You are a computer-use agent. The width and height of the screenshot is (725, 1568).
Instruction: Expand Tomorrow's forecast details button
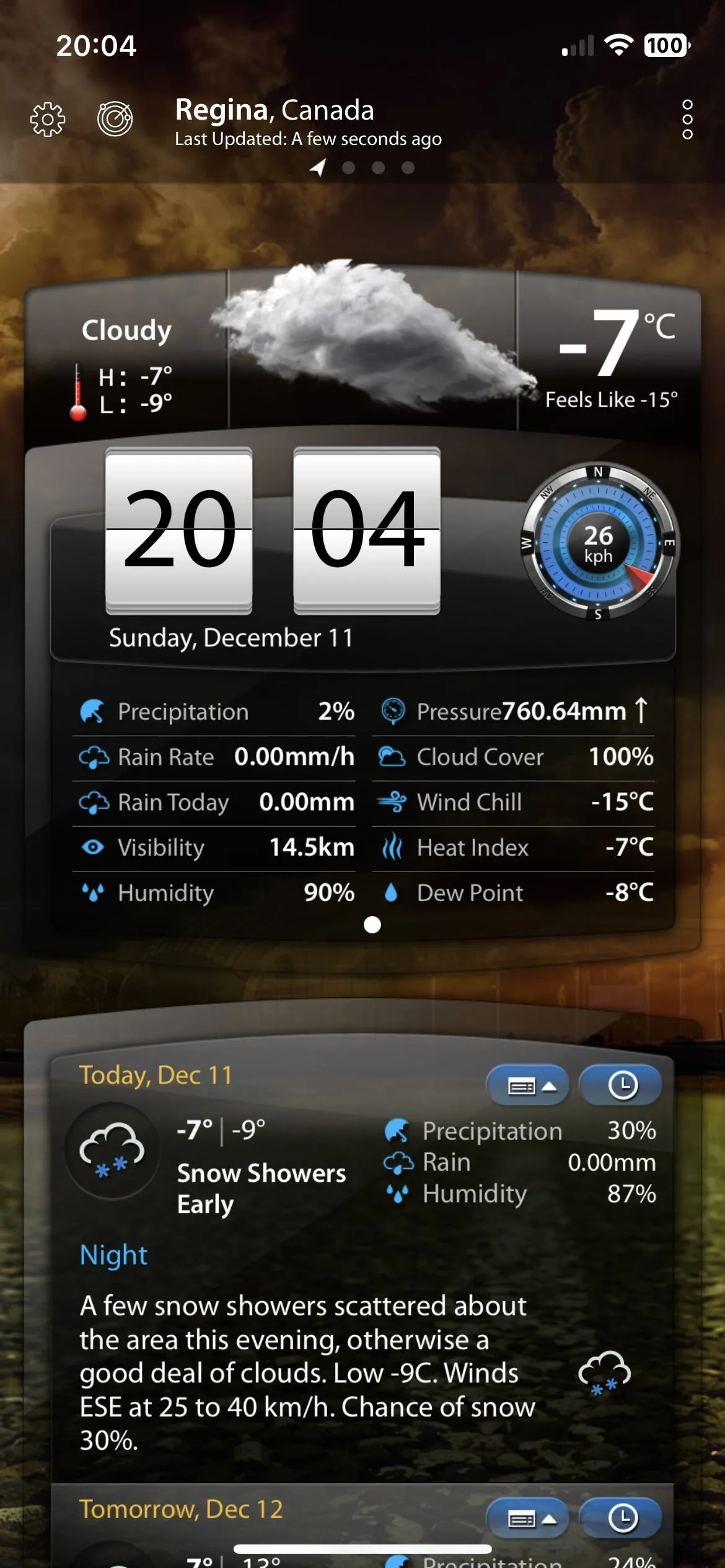coord(529,1518)
